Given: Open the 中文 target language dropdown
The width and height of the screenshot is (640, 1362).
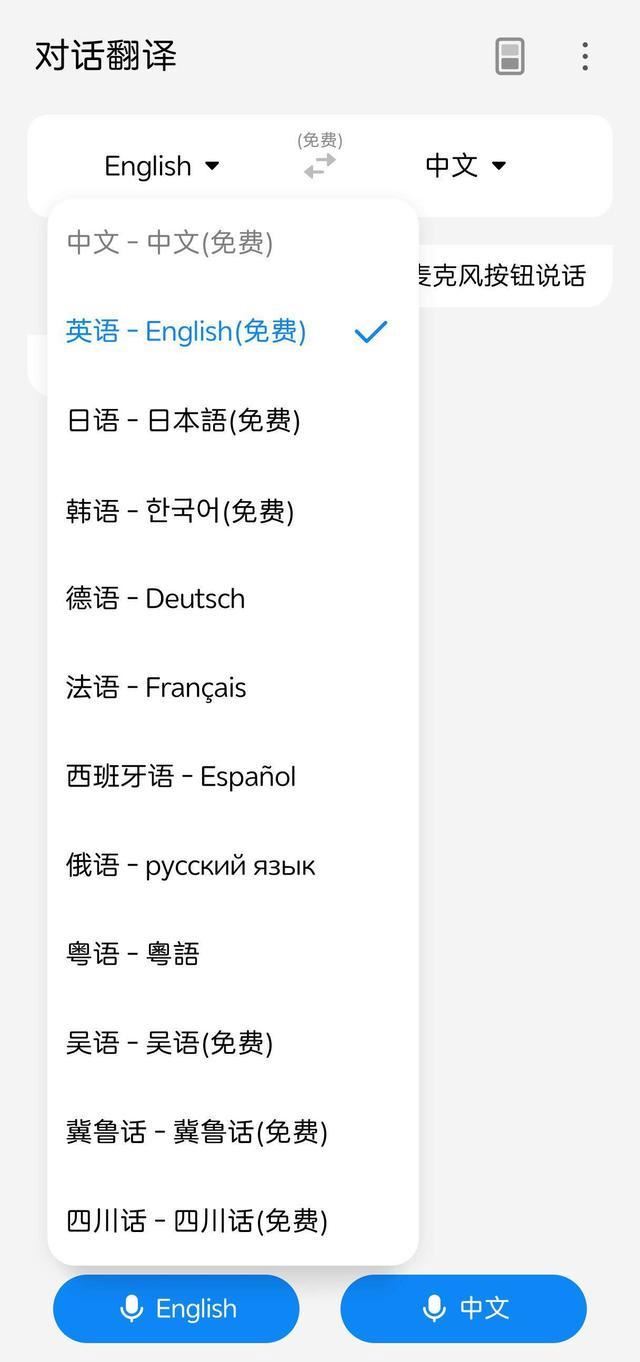Looking at the screenshot, I should pyautogui.click(x=466, y=165).
